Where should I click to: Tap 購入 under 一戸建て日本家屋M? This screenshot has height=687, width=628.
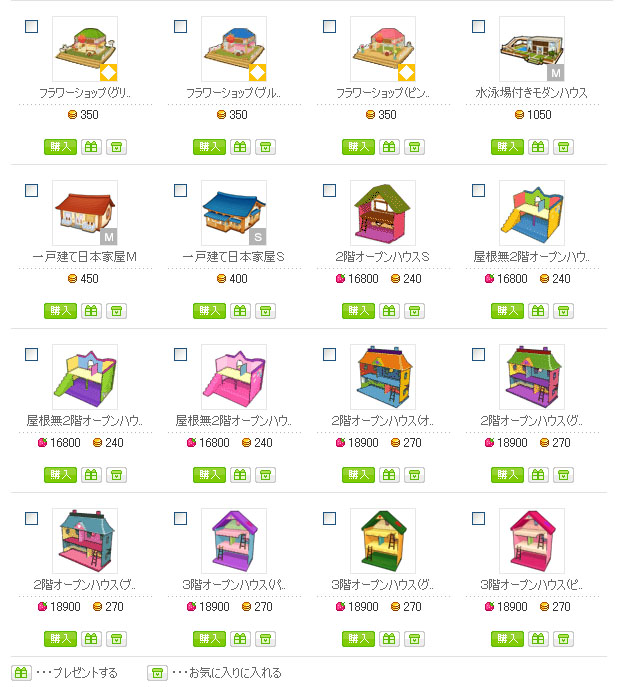(x=60, y=311)
